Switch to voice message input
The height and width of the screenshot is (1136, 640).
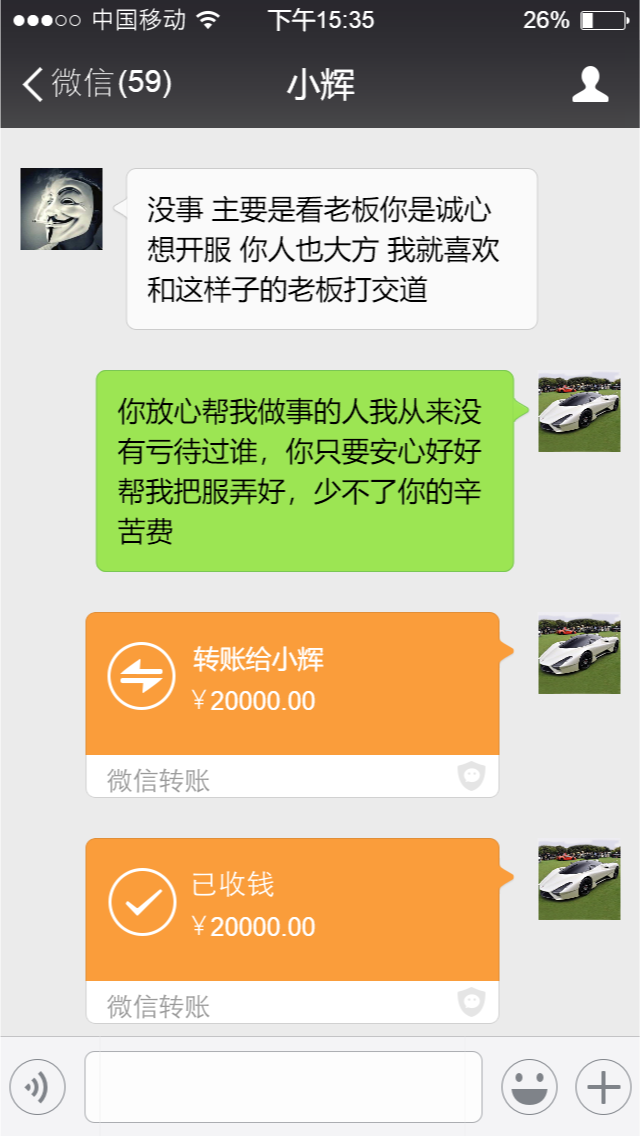click(x=37, y=1087)
